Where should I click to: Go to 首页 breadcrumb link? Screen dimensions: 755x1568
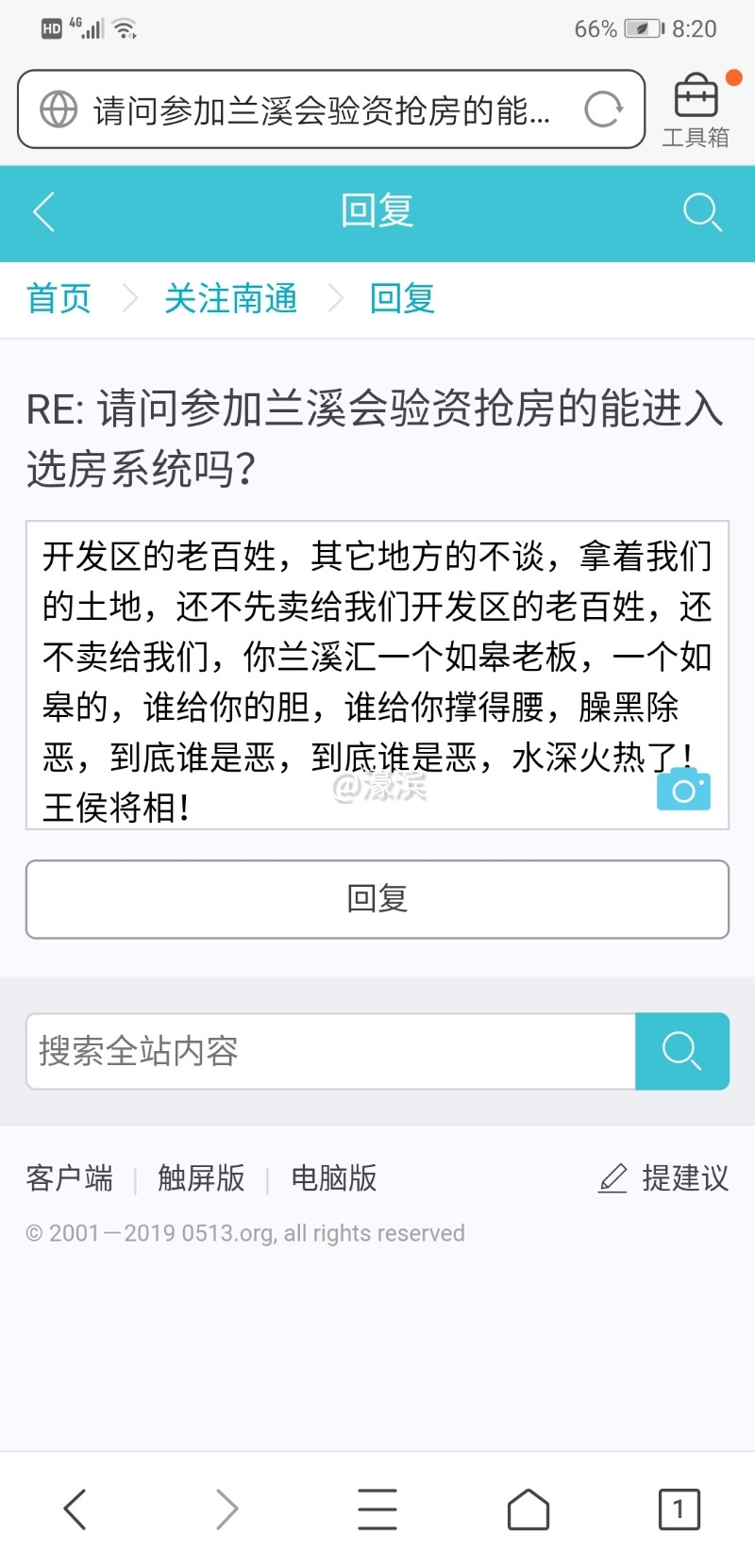click(59, 298)
